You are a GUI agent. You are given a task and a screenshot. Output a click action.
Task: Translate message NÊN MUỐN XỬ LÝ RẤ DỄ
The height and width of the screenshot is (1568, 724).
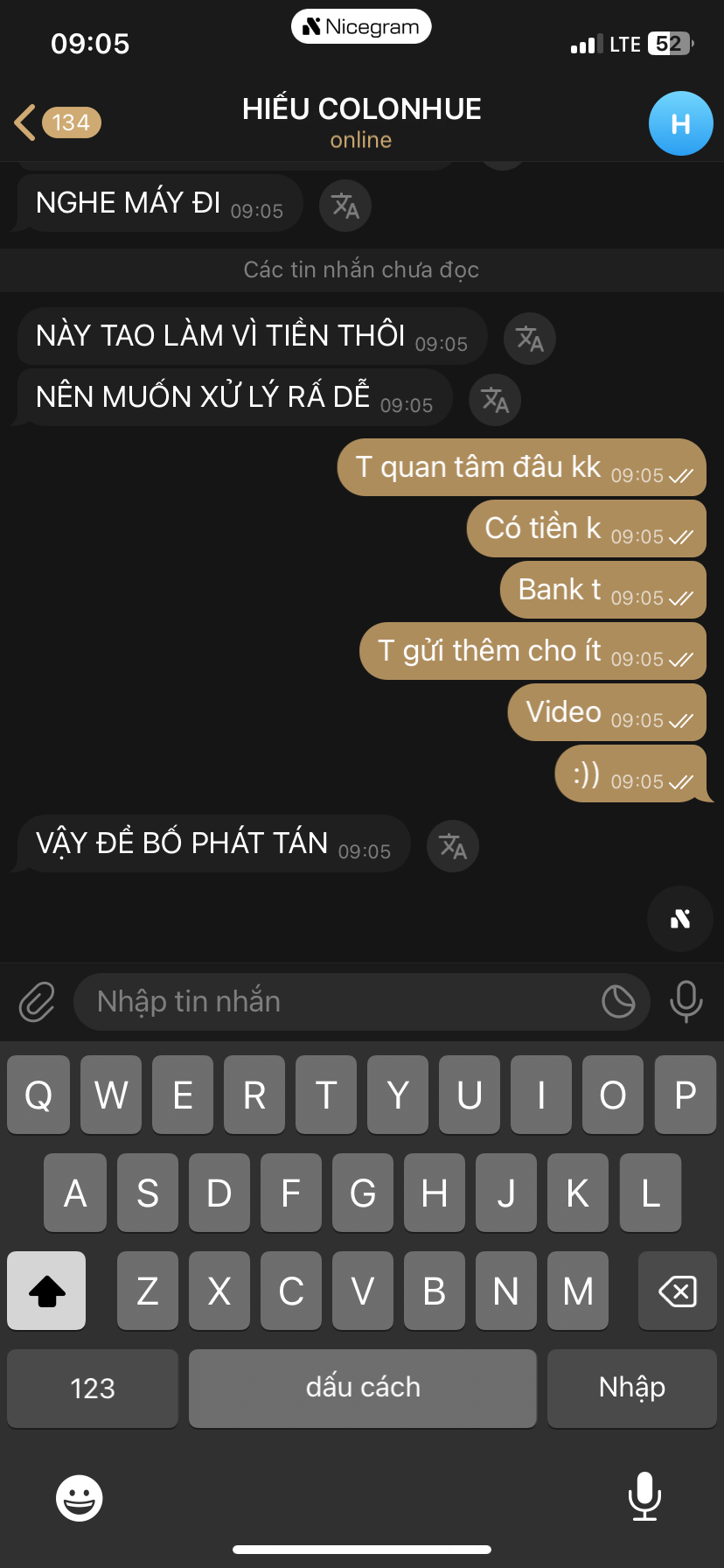(495, 400)
